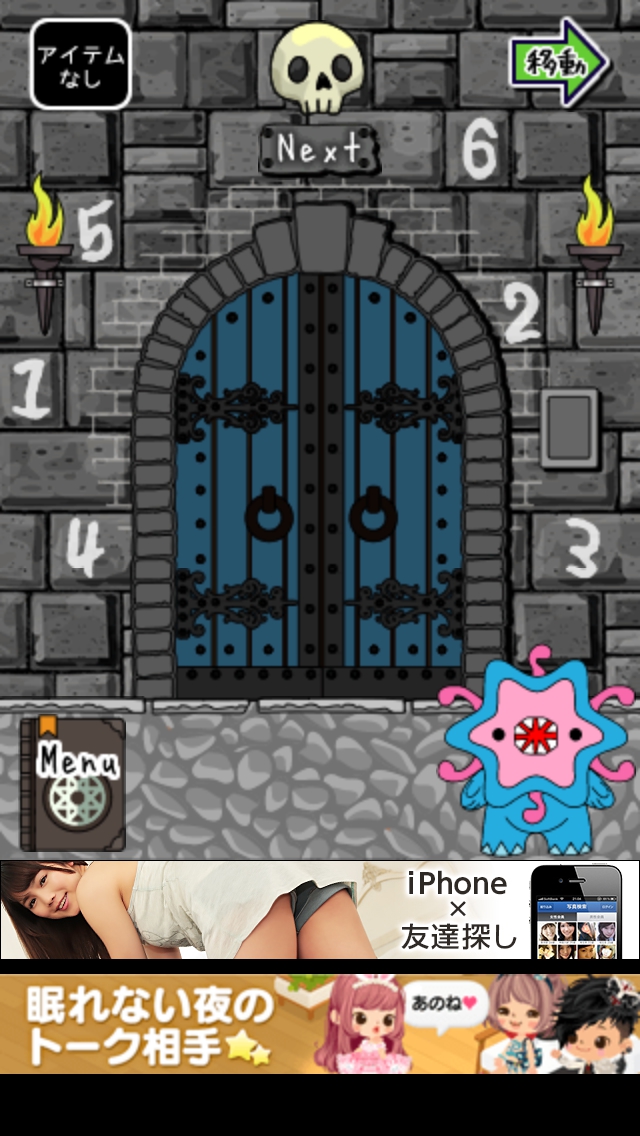Viewport: 640px width, 1136px height.
Task: Open the item slot showing アイテムなし
Action: 81,64
